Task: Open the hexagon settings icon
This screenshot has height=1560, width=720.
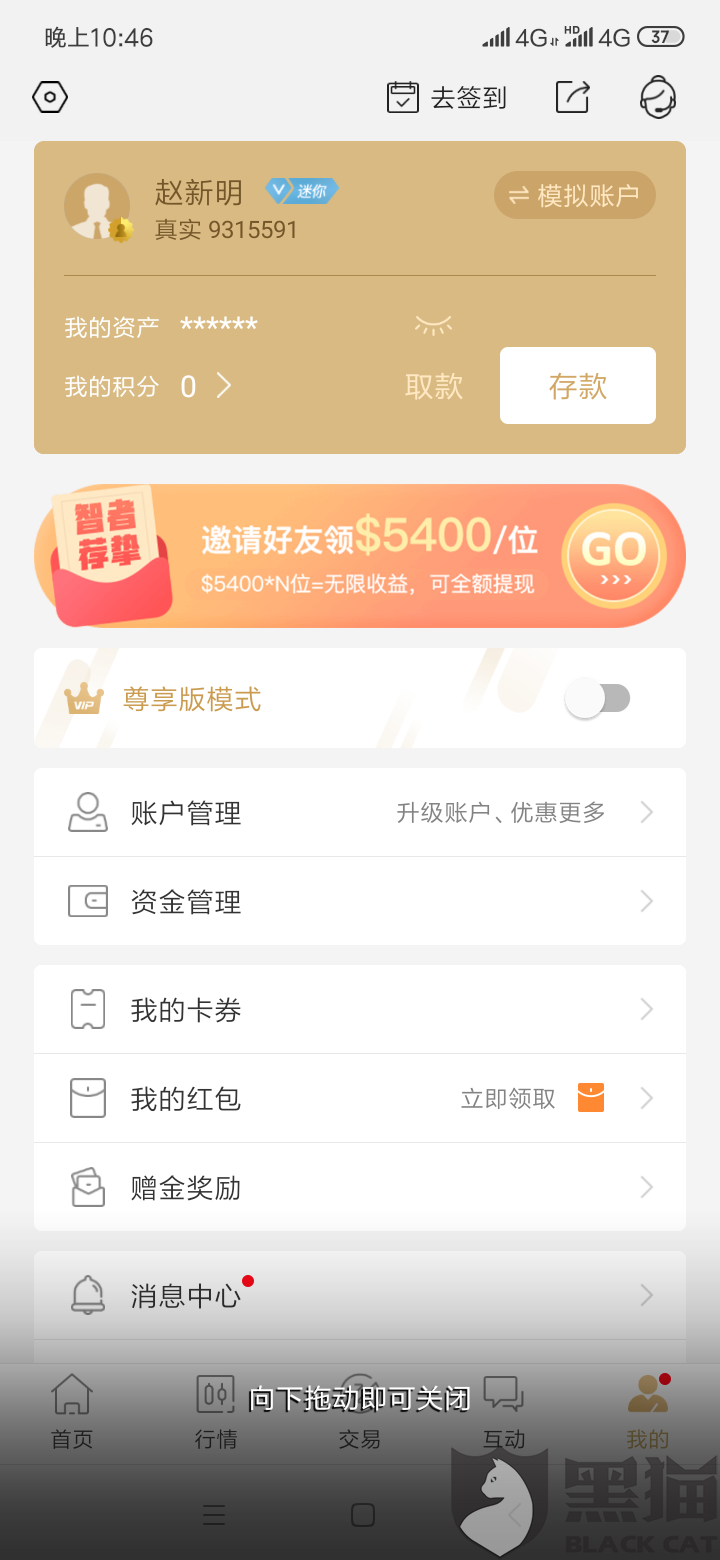Action: pyautogui.click(x=50, y=97)
